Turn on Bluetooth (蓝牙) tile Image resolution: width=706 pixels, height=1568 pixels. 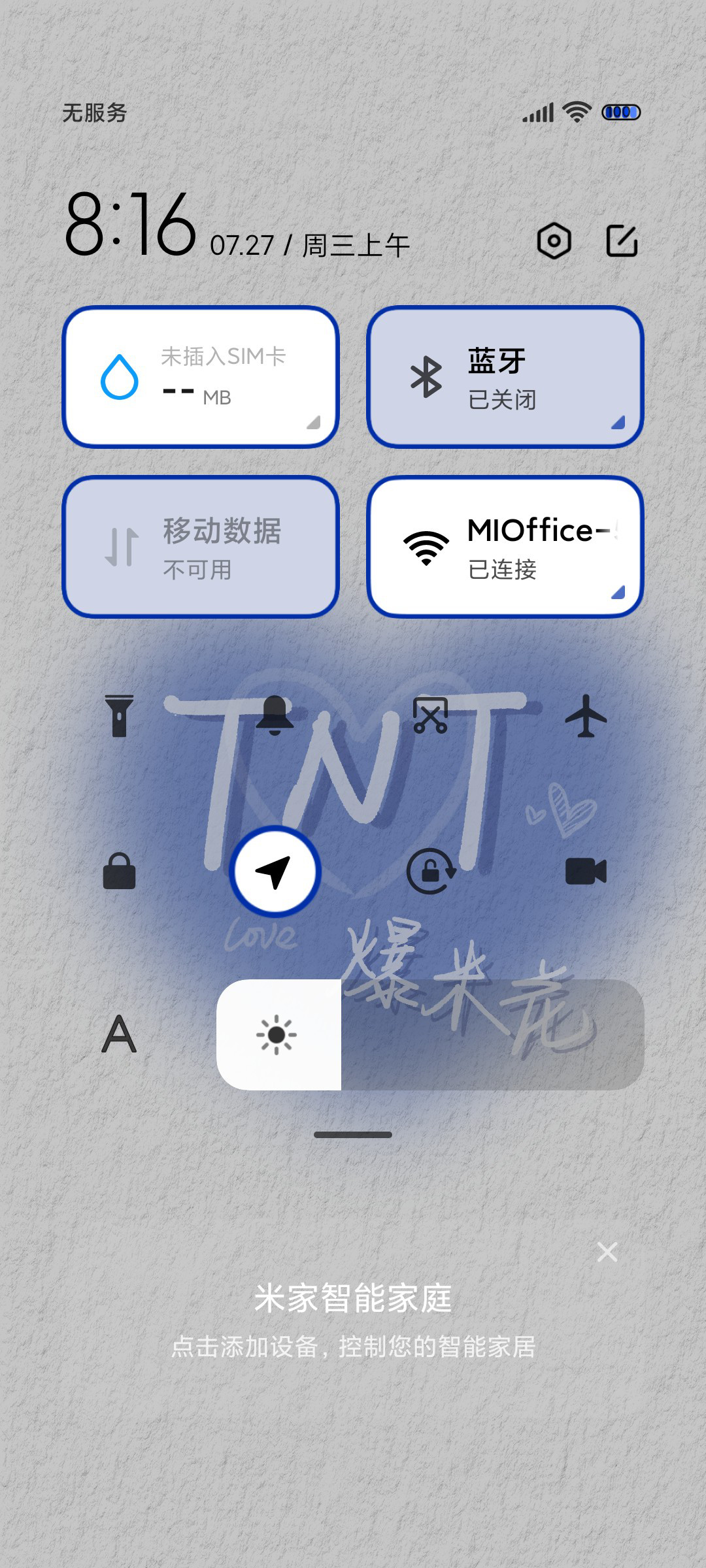(505, 377)
